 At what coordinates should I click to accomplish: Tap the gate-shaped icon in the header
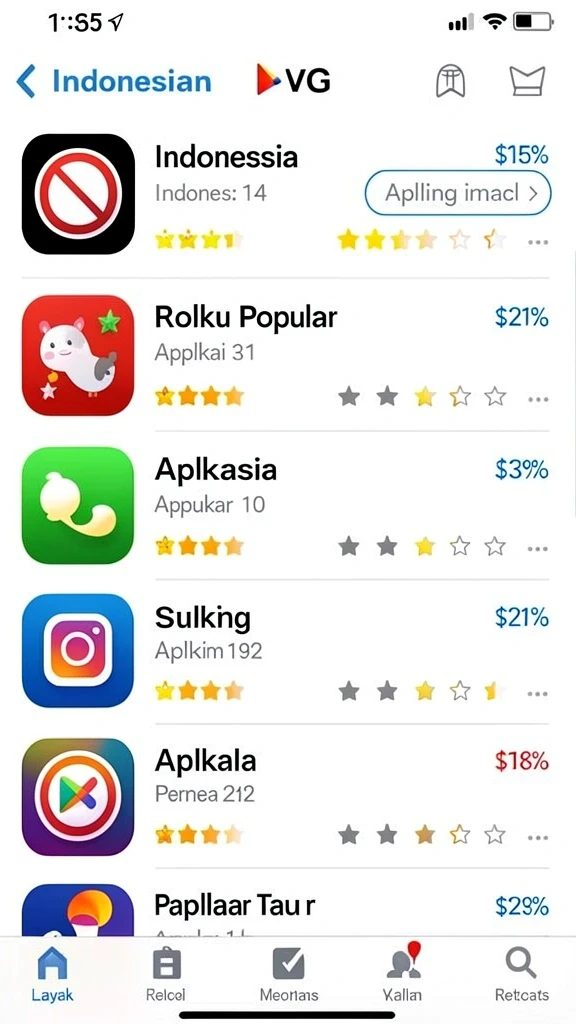pyautogui.click(x=451, y=82)
